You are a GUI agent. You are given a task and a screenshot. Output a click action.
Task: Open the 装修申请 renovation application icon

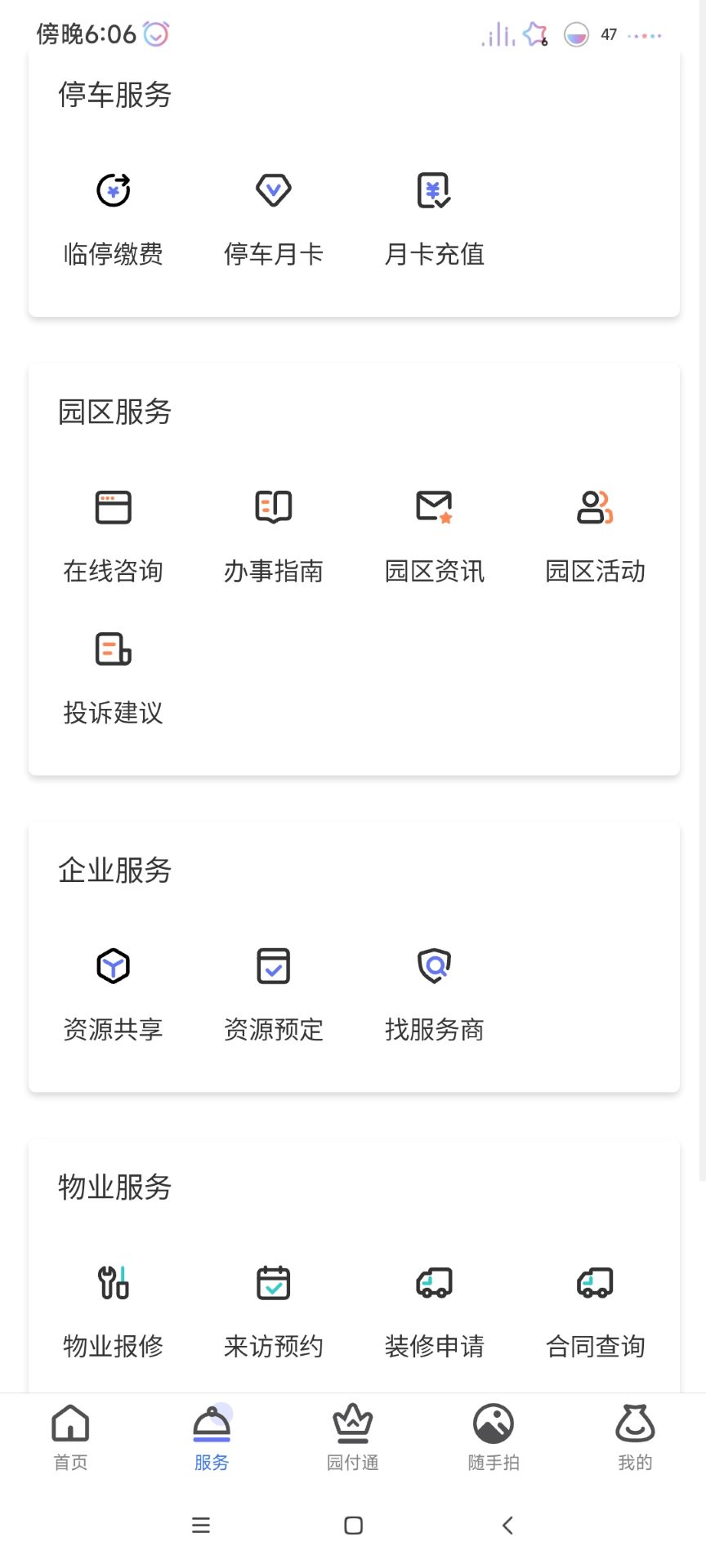click(x=435, y=1307)
